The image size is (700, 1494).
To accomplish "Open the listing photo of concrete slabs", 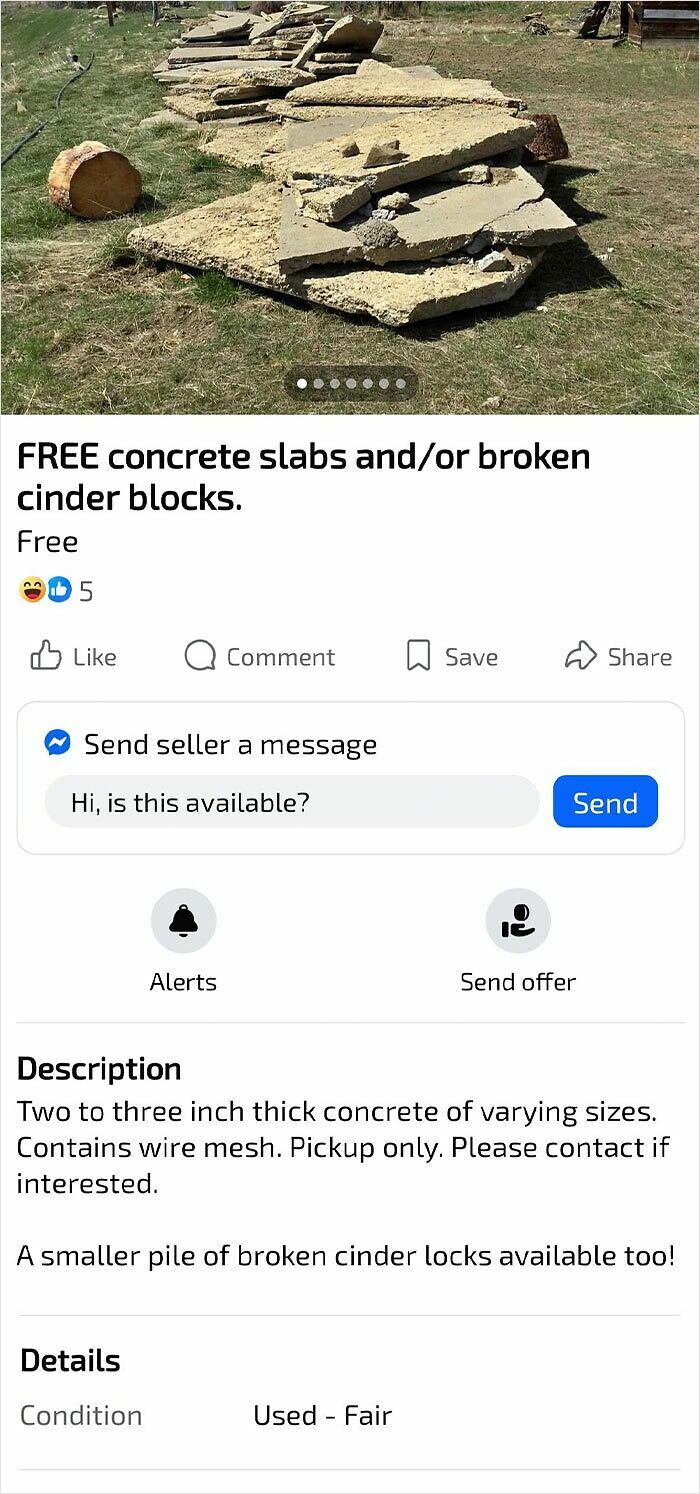I will click(350, 200).
